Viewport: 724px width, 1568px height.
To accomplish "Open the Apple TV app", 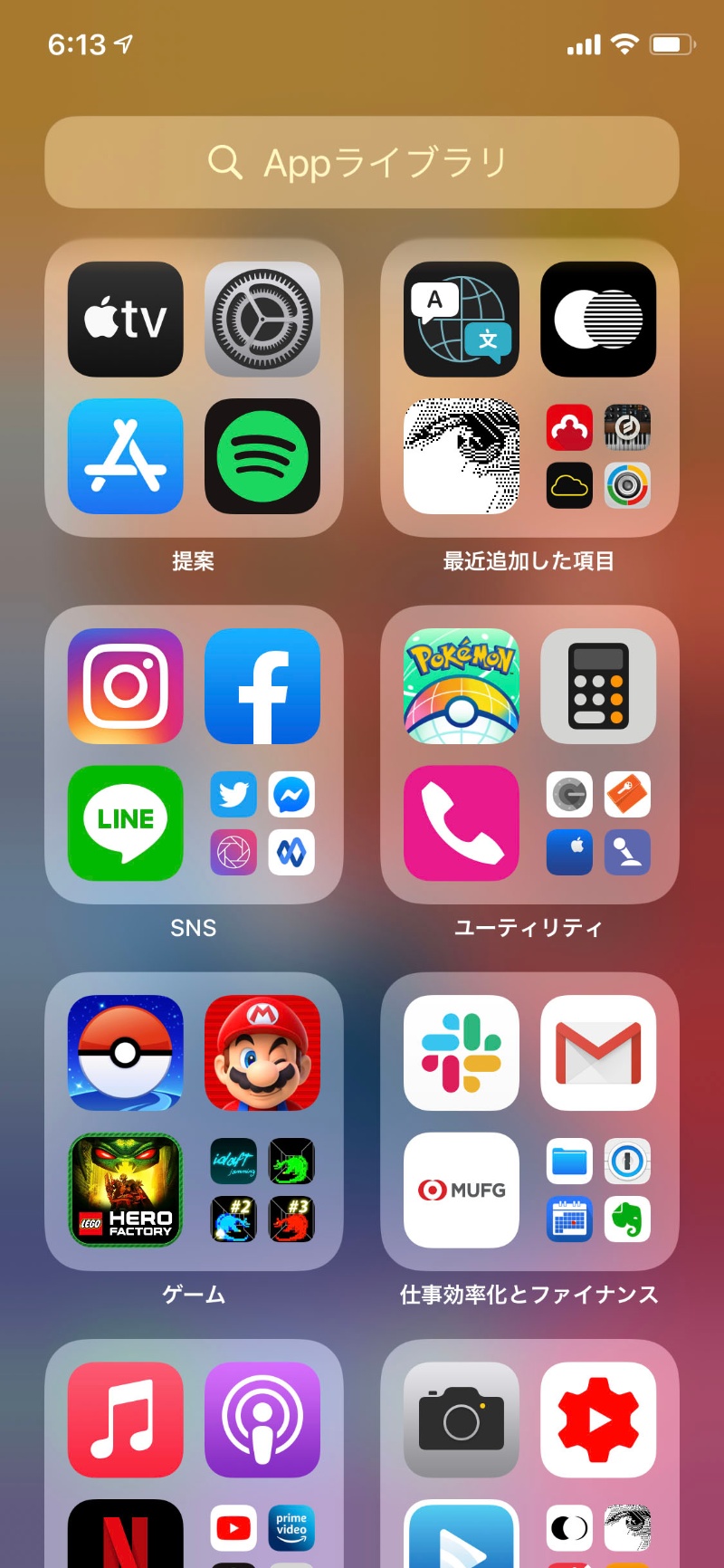I will (x=124, y=320).
